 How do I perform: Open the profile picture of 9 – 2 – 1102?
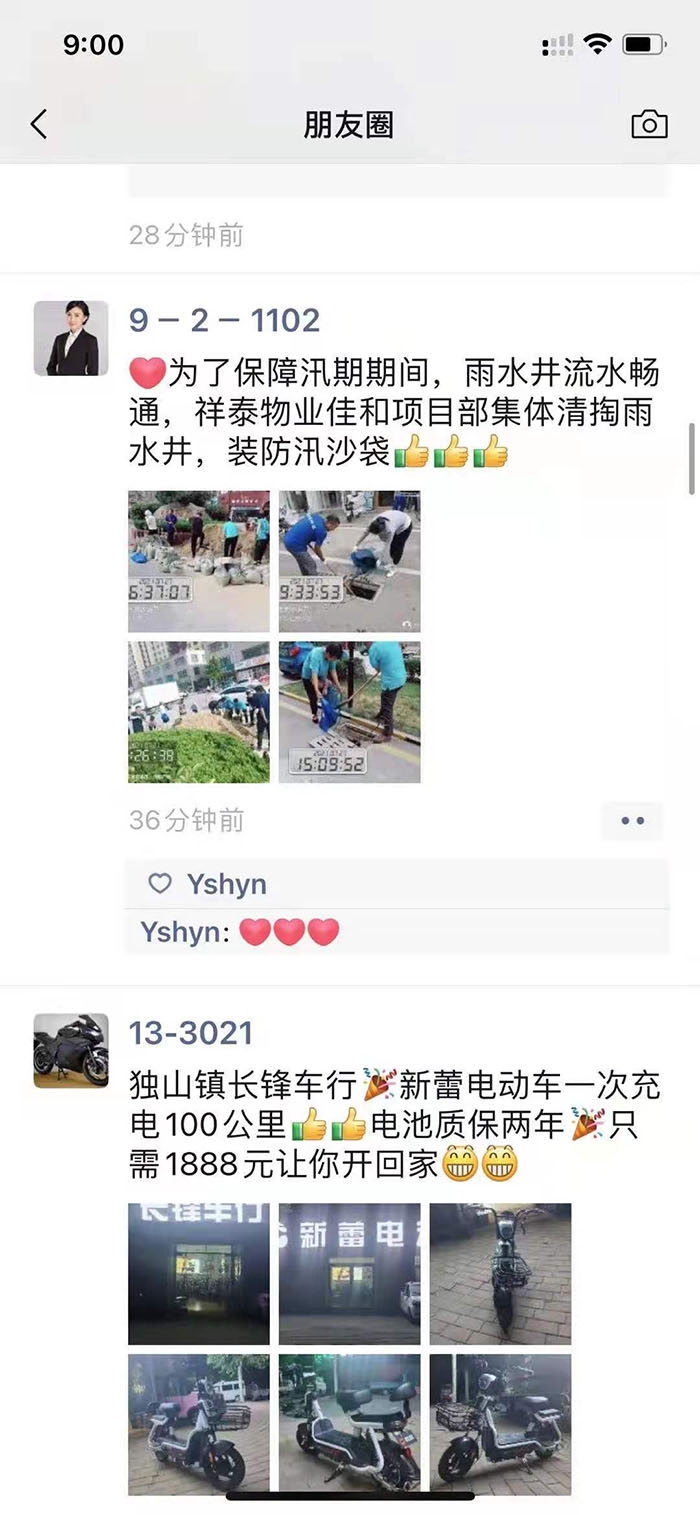[71, 338]
